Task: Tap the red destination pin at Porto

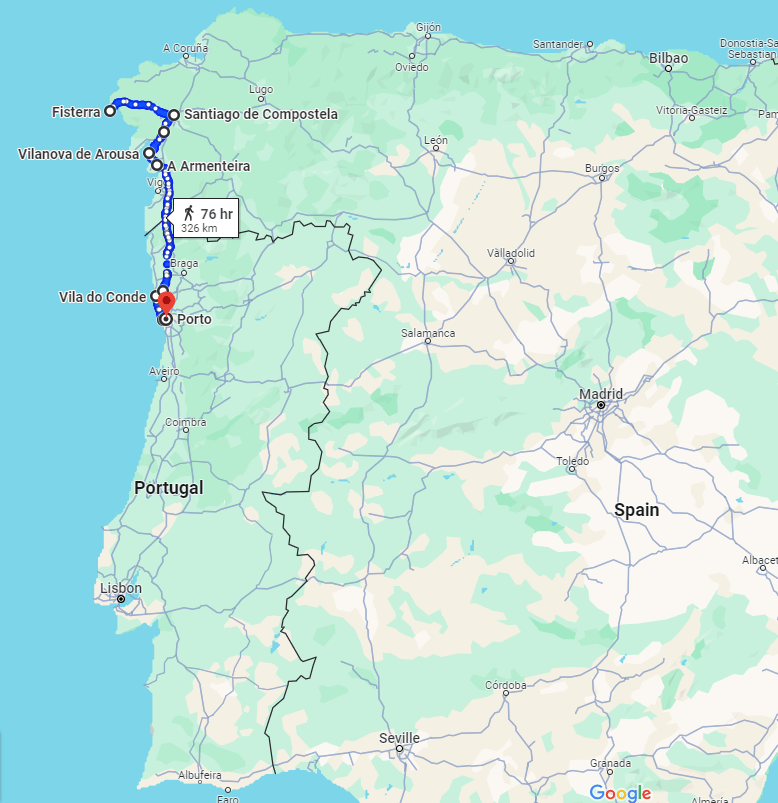Action: 166,302
